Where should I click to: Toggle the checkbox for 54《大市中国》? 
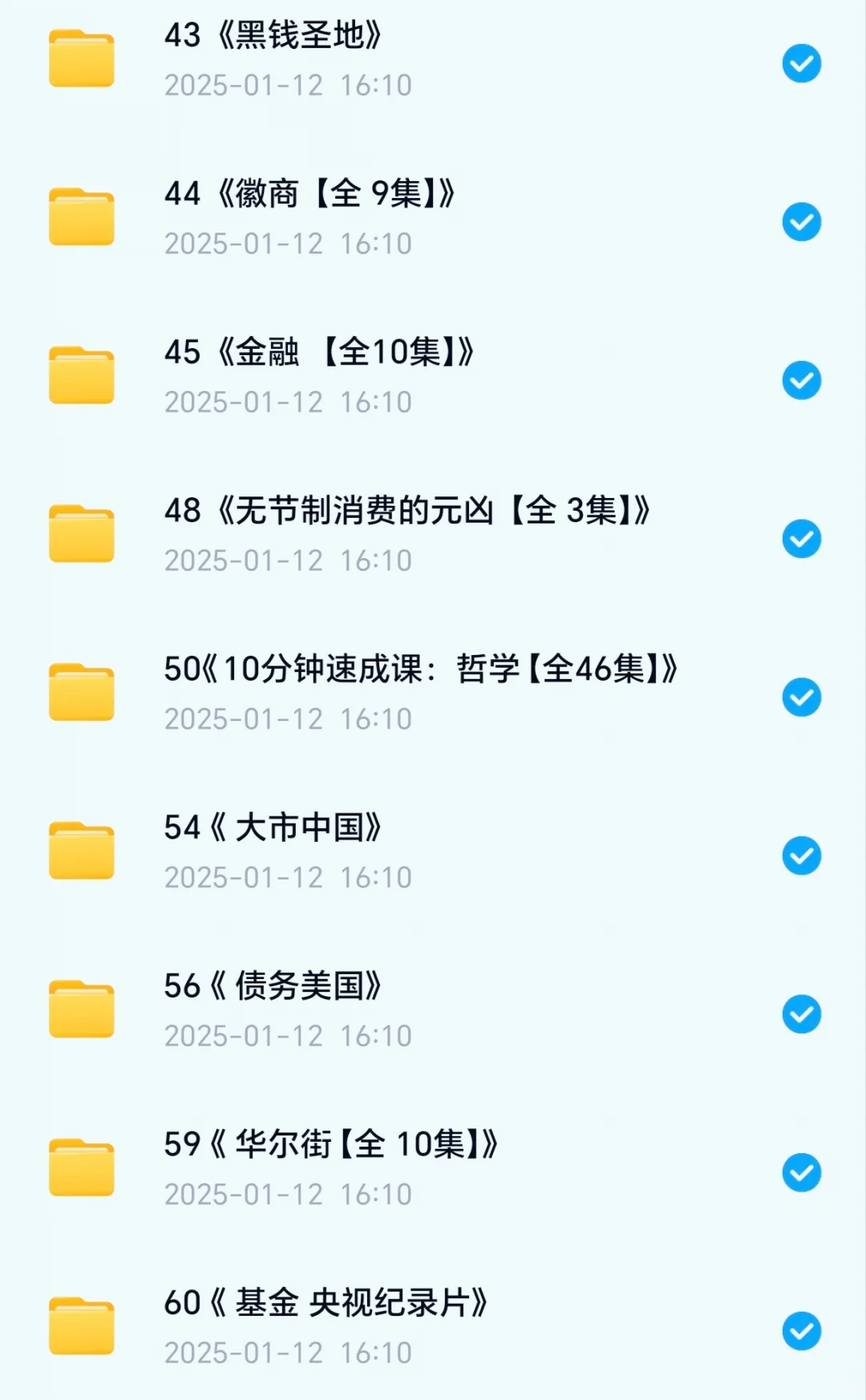click(802, 856)
